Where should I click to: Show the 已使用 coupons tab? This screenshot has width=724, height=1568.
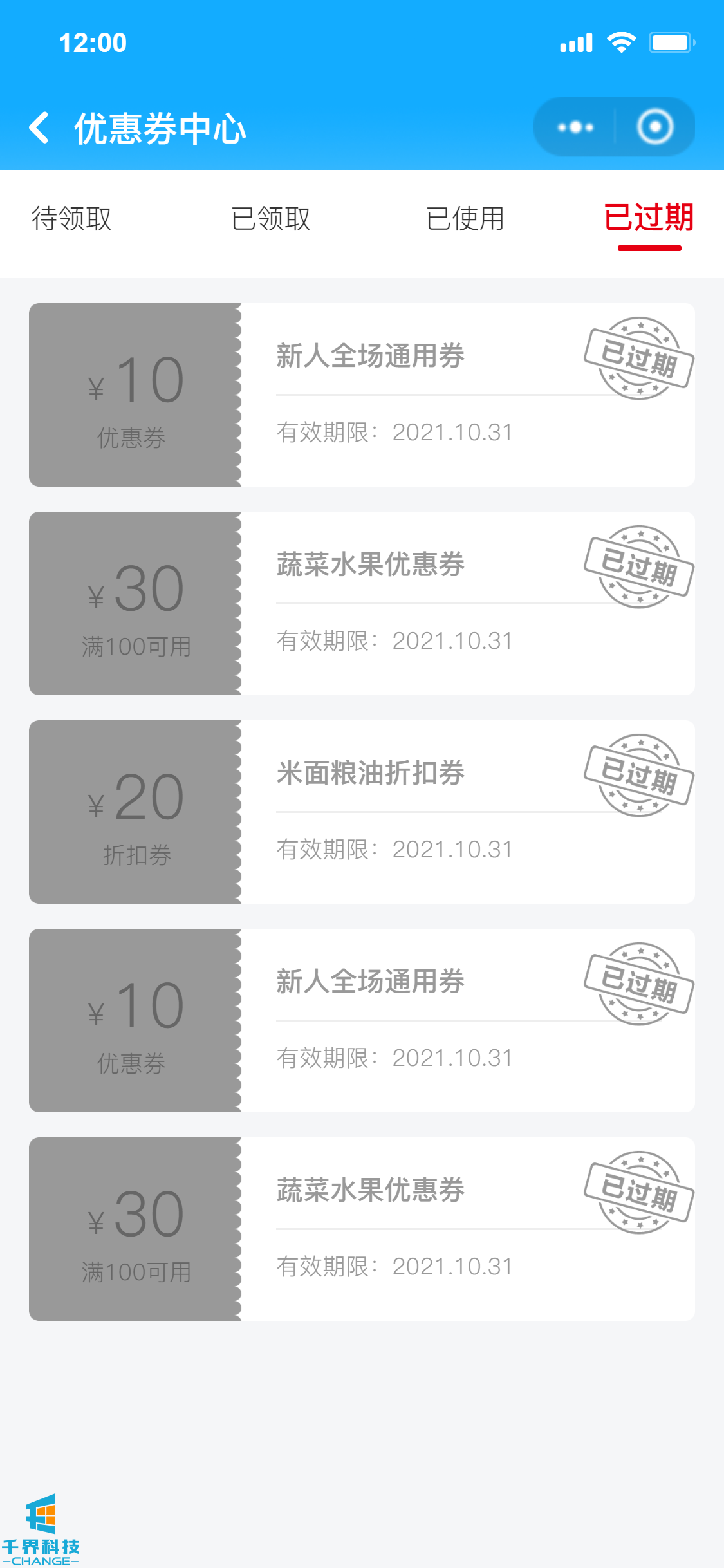[465, 219]
